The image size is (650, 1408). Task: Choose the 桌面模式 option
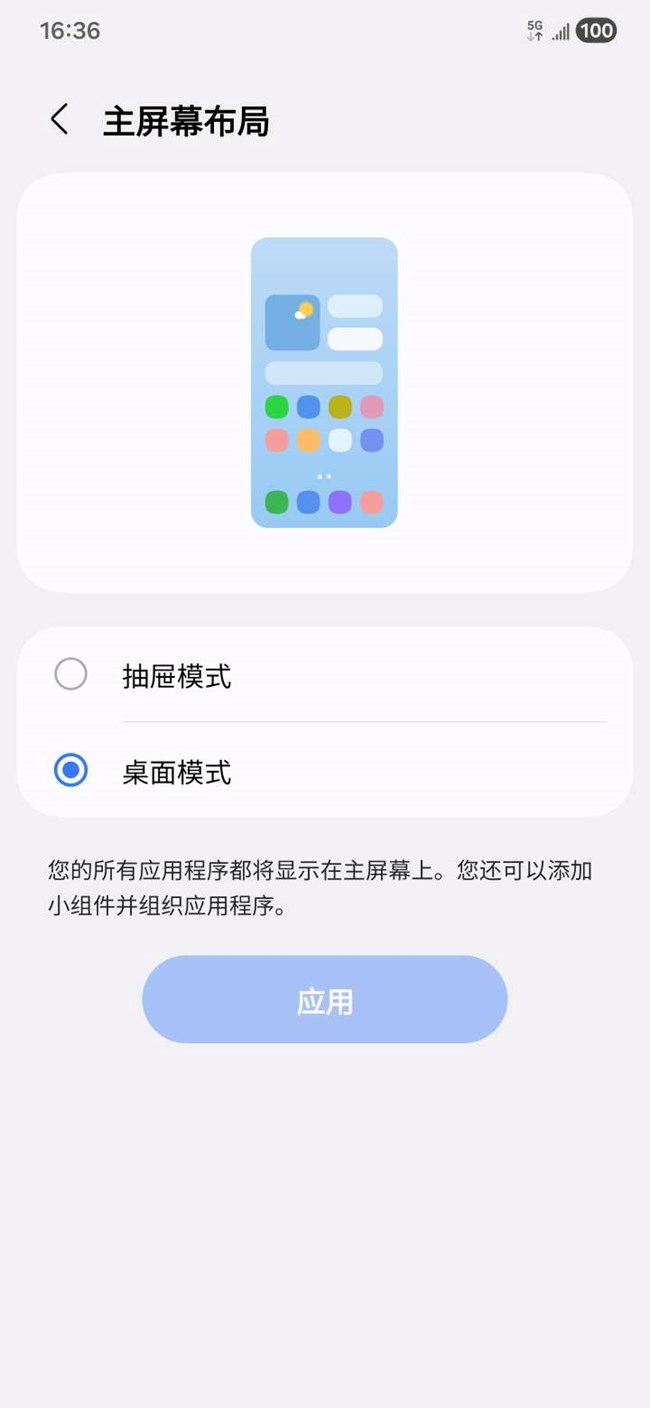coord(71,770)
